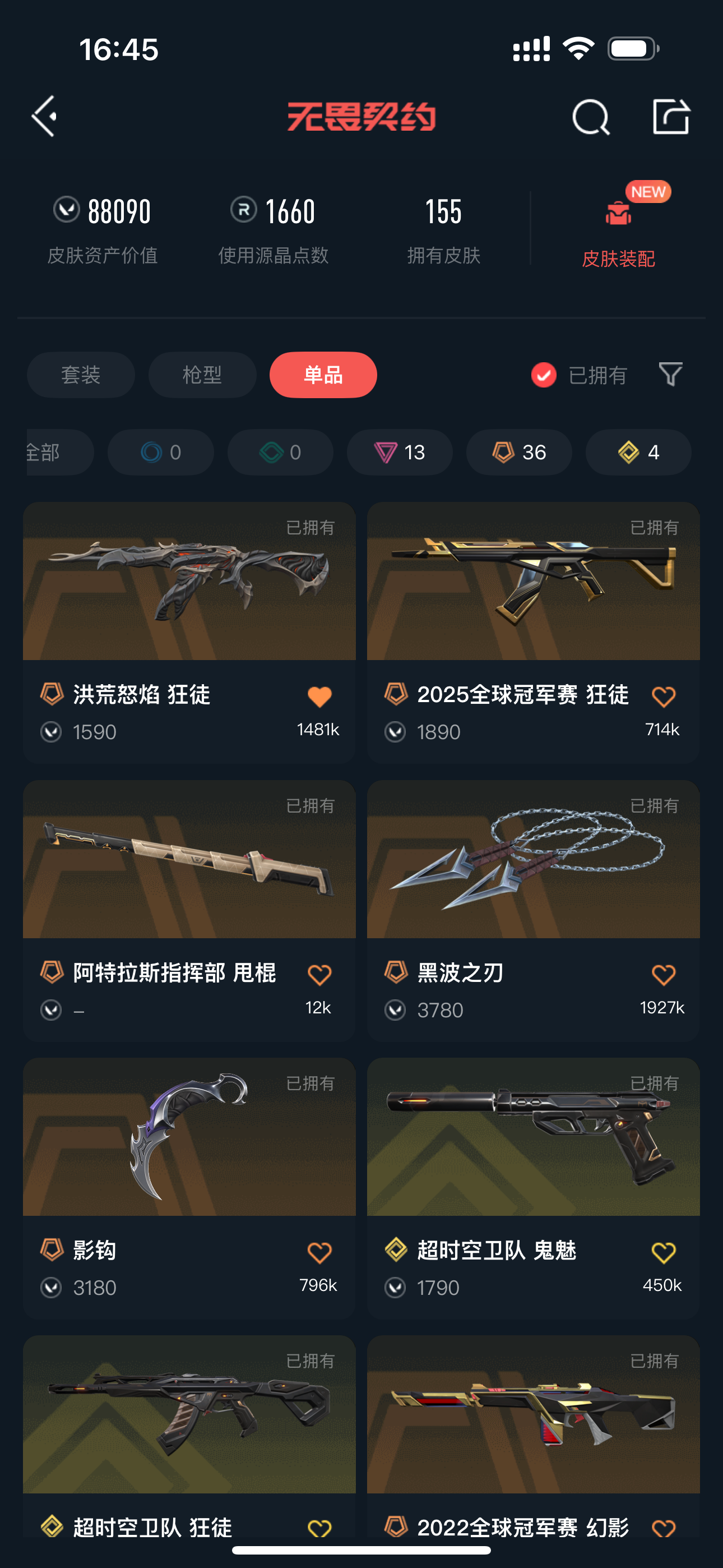This screenshot has width=723, height=1568.
Task: Like the 黑波之刃 skin
Action: point(662,975)
